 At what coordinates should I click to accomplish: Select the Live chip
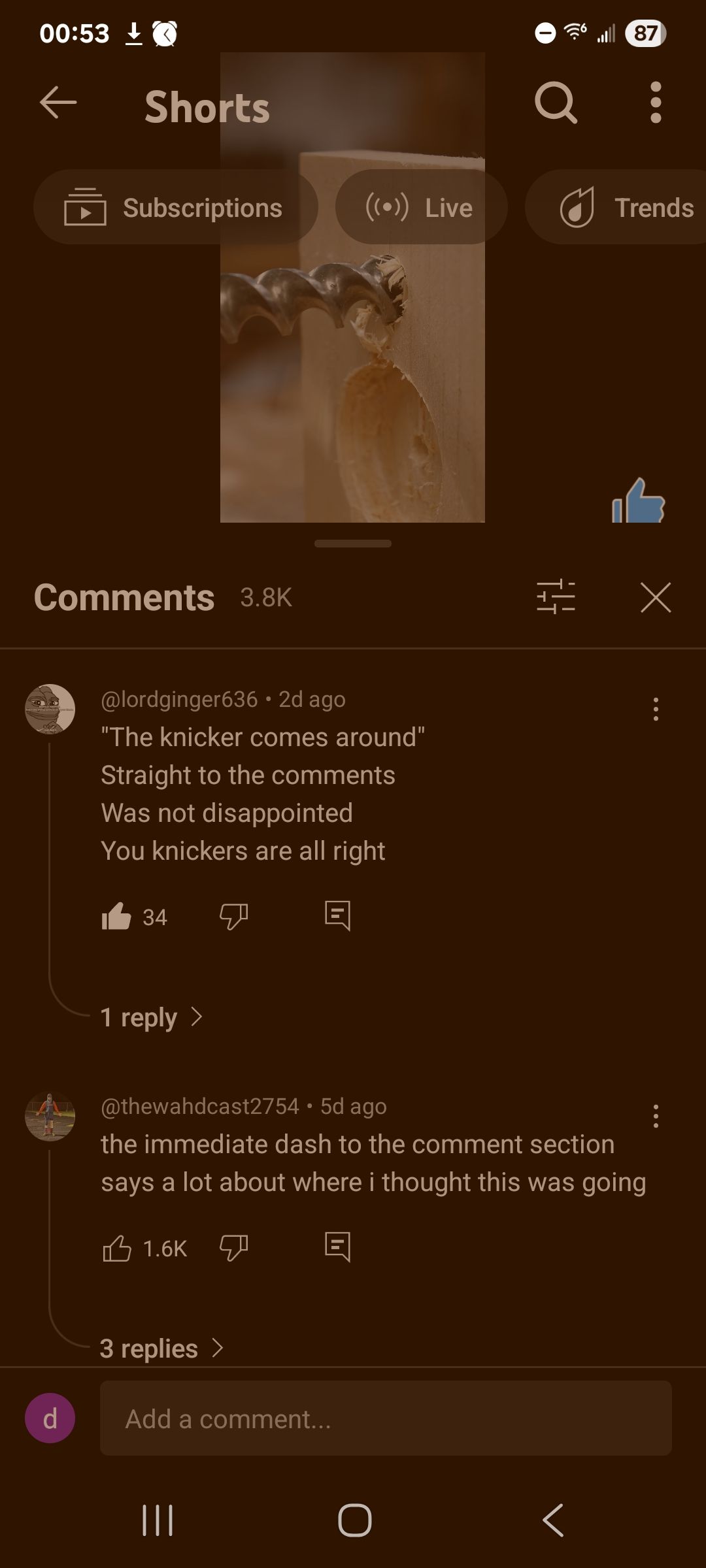pos(421,207)
